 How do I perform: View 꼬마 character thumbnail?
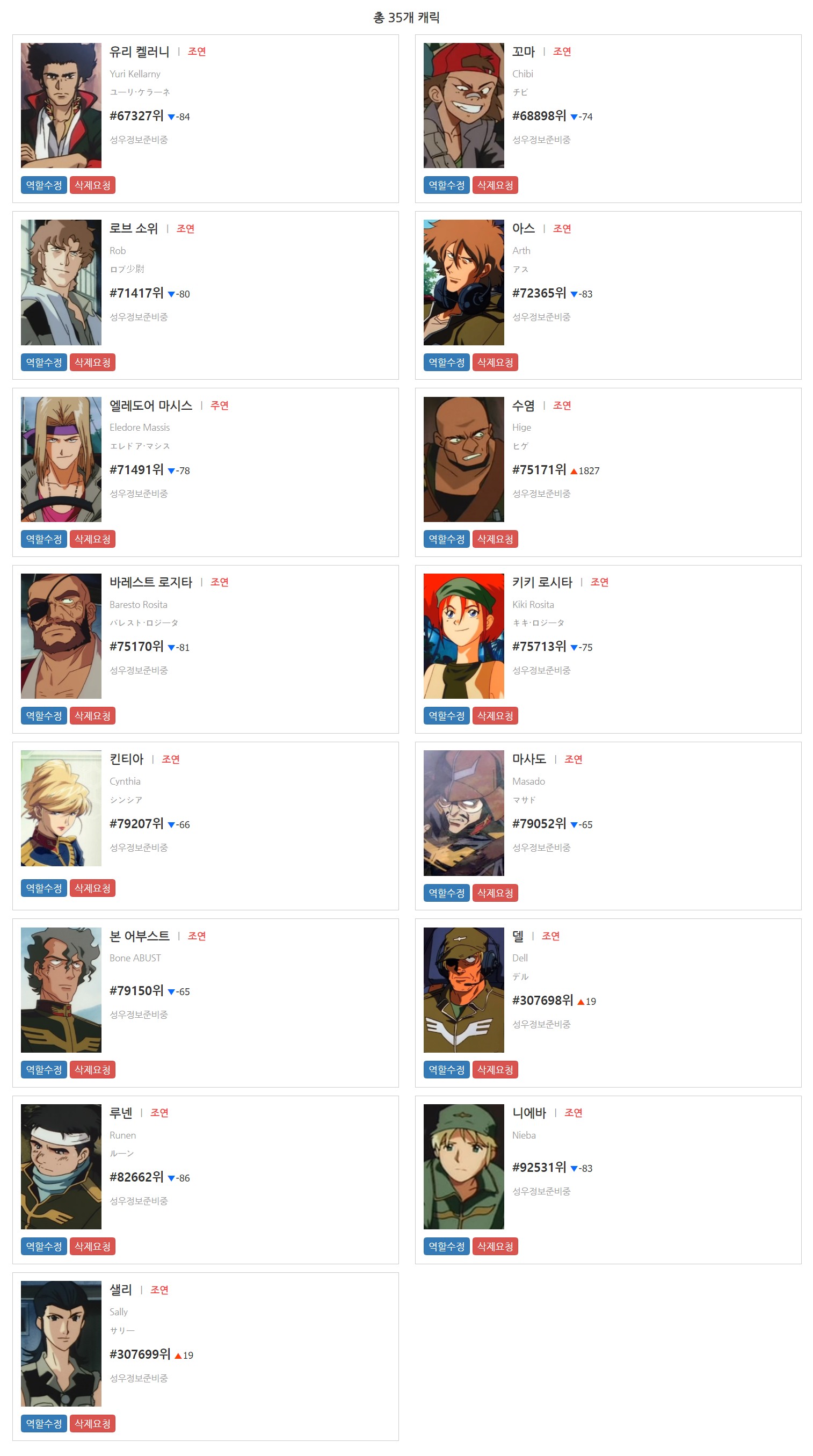coord(463,105)
